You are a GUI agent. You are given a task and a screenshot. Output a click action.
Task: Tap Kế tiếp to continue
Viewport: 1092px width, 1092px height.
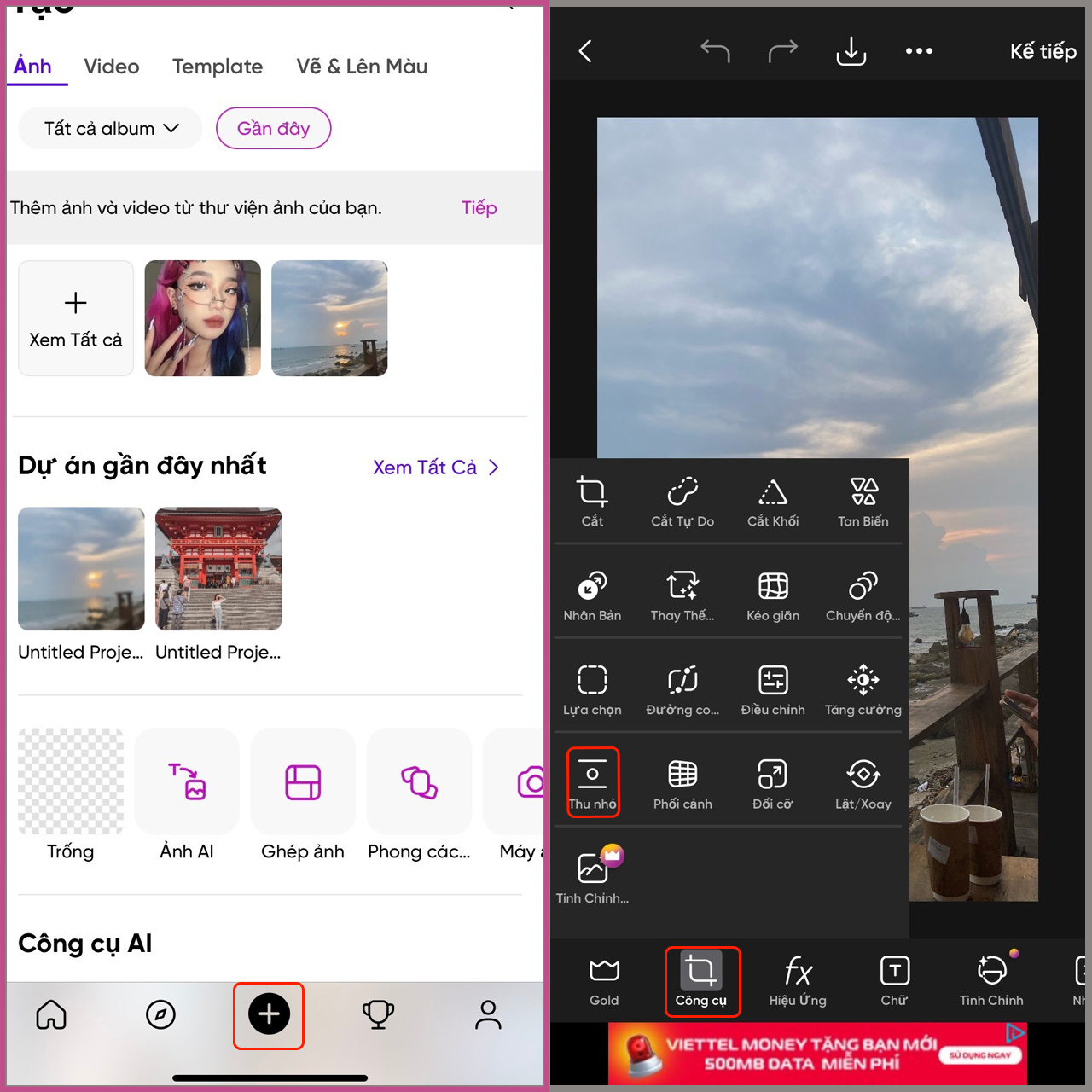click(x=1043, y=51)
